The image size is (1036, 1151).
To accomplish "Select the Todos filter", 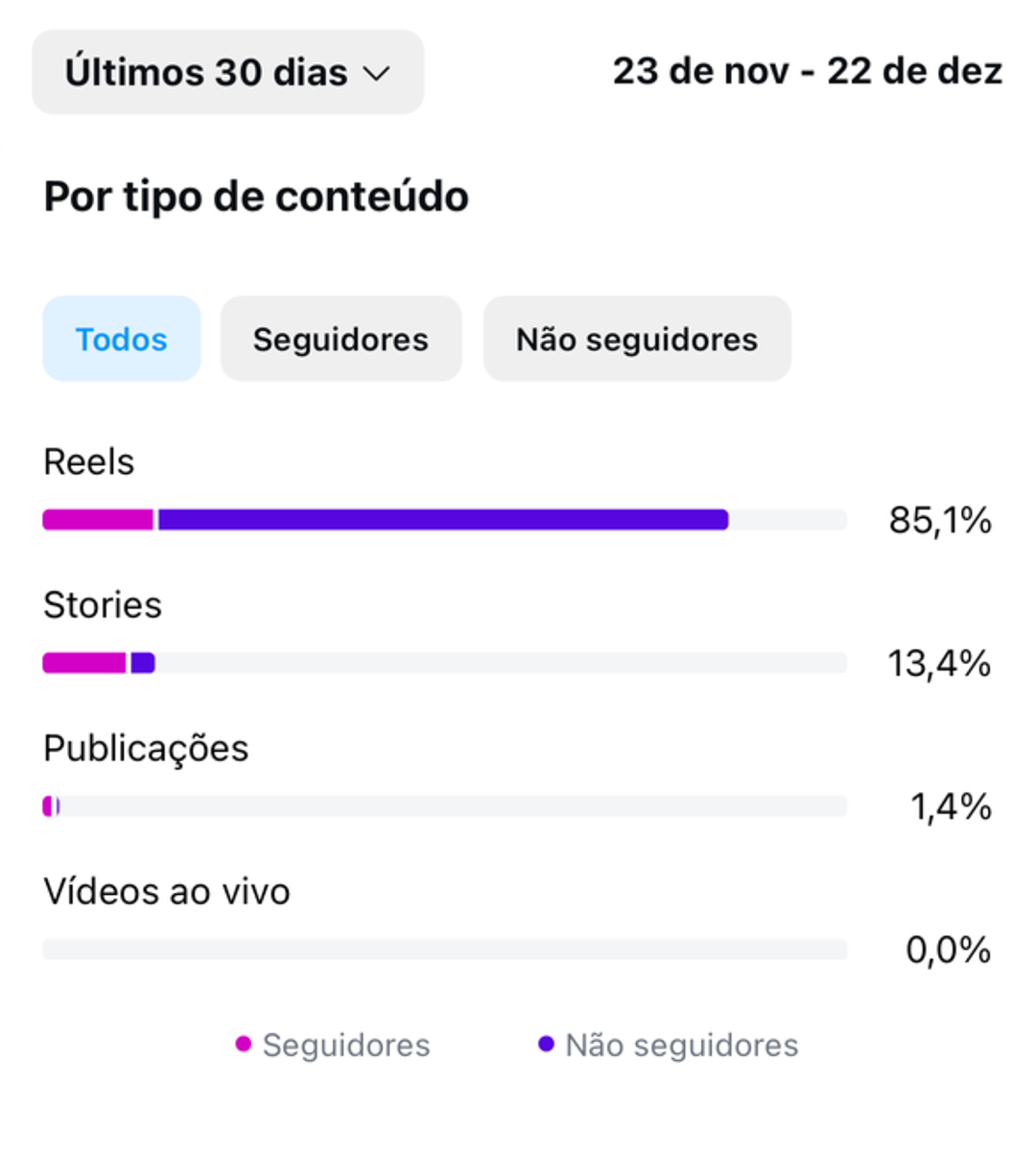I will [122, 340].
